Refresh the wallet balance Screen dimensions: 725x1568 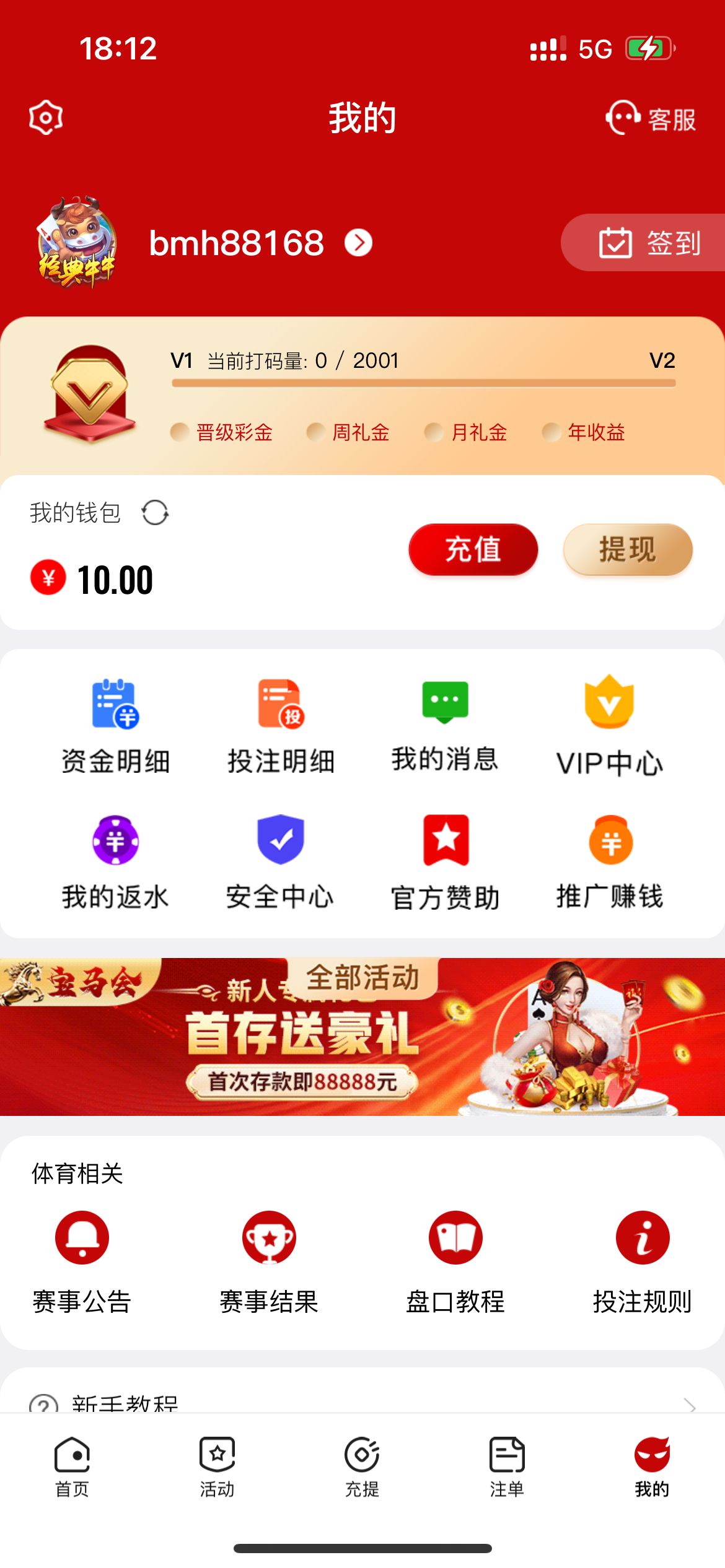[155, 513]
